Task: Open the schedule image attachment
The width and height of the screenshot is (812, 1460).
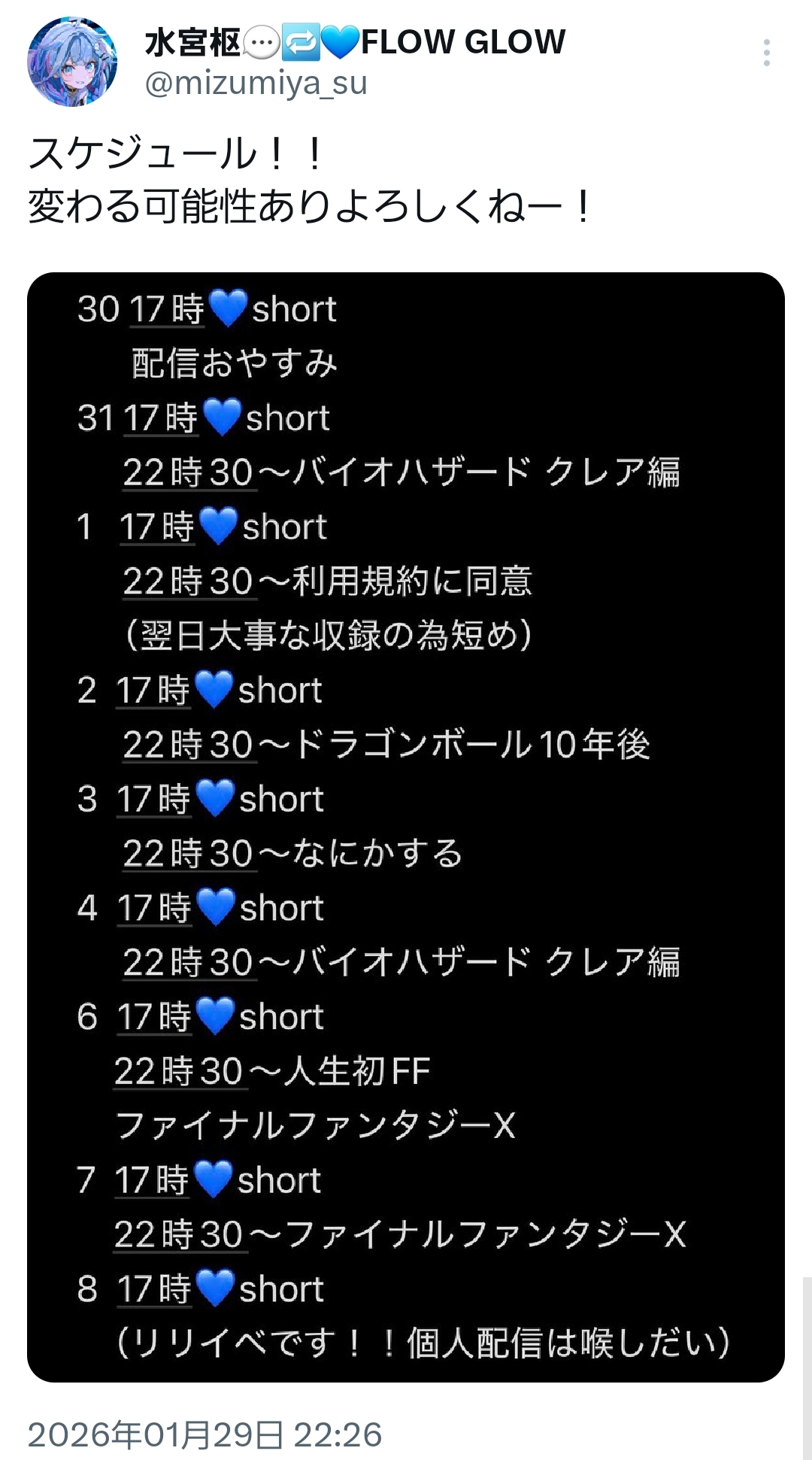Action: click(x=406, y=827)
